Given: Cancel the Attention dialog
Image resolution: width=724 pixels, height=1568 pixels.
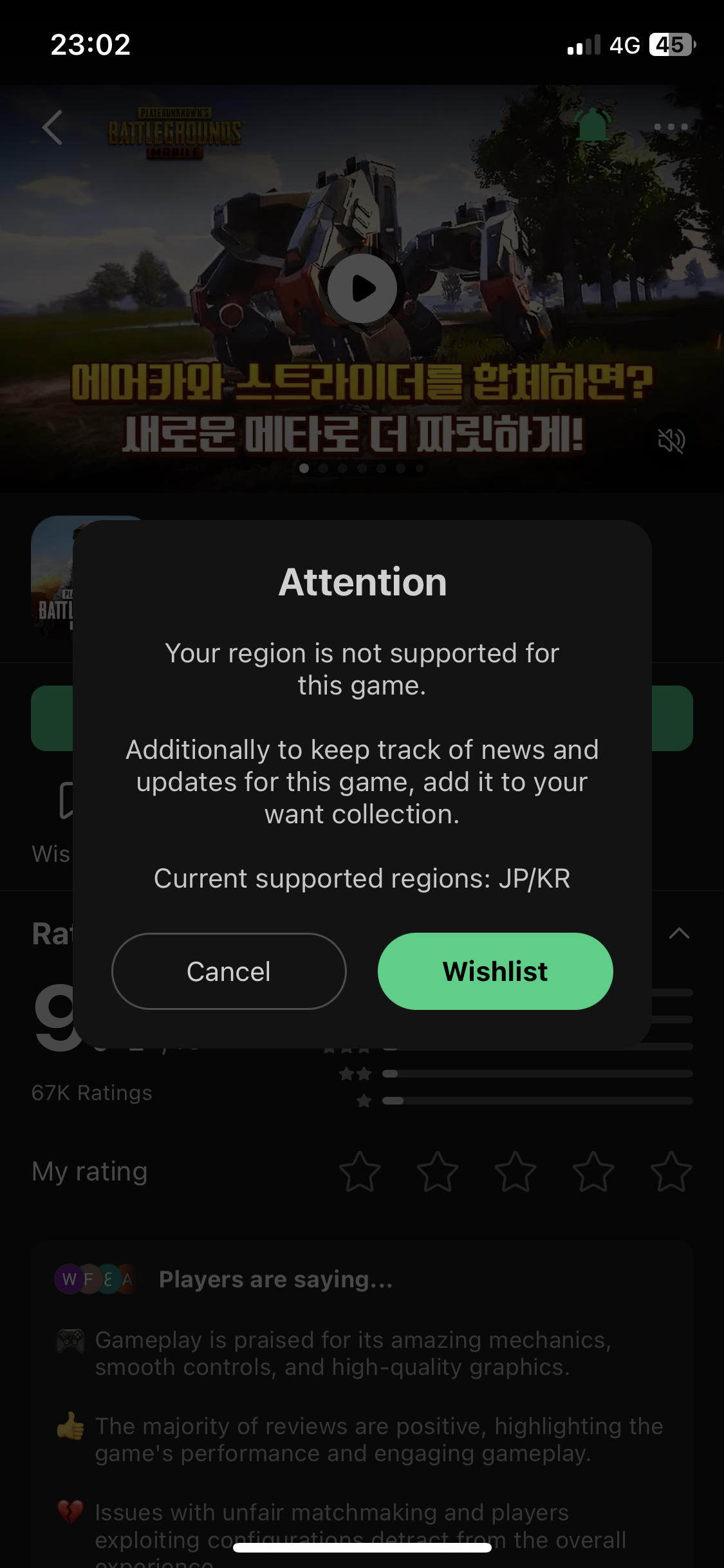Looking at the screenshot, I should pos(228,971).
